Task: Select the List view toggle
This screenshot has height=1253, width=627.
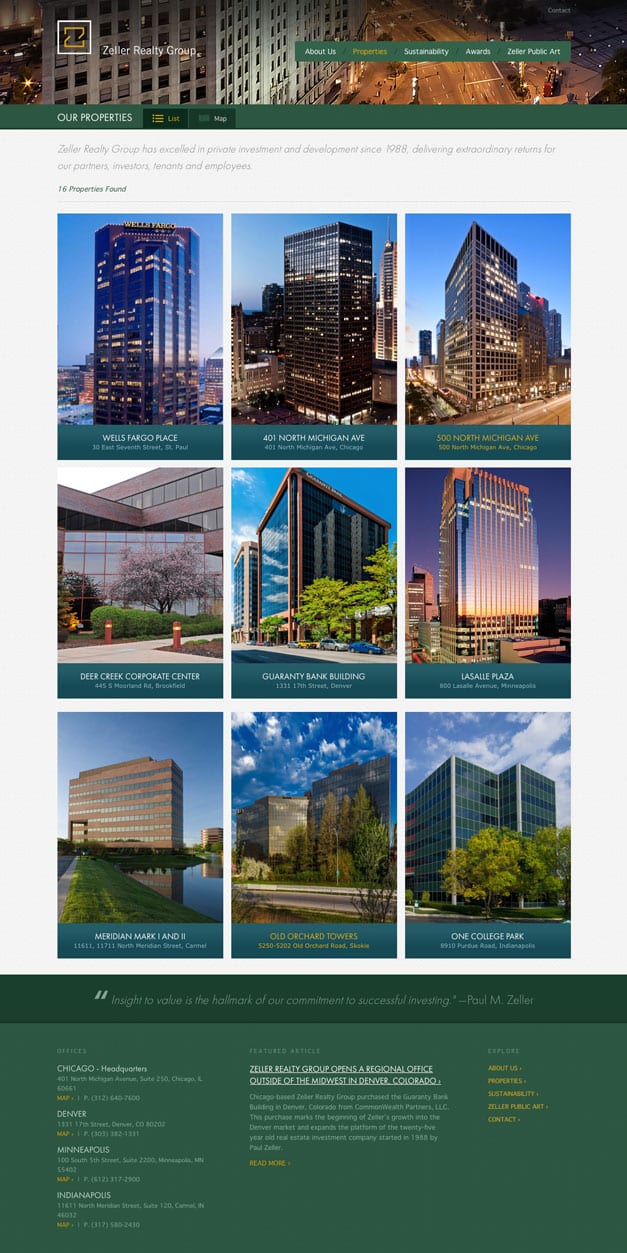Action: coord(165,118)
